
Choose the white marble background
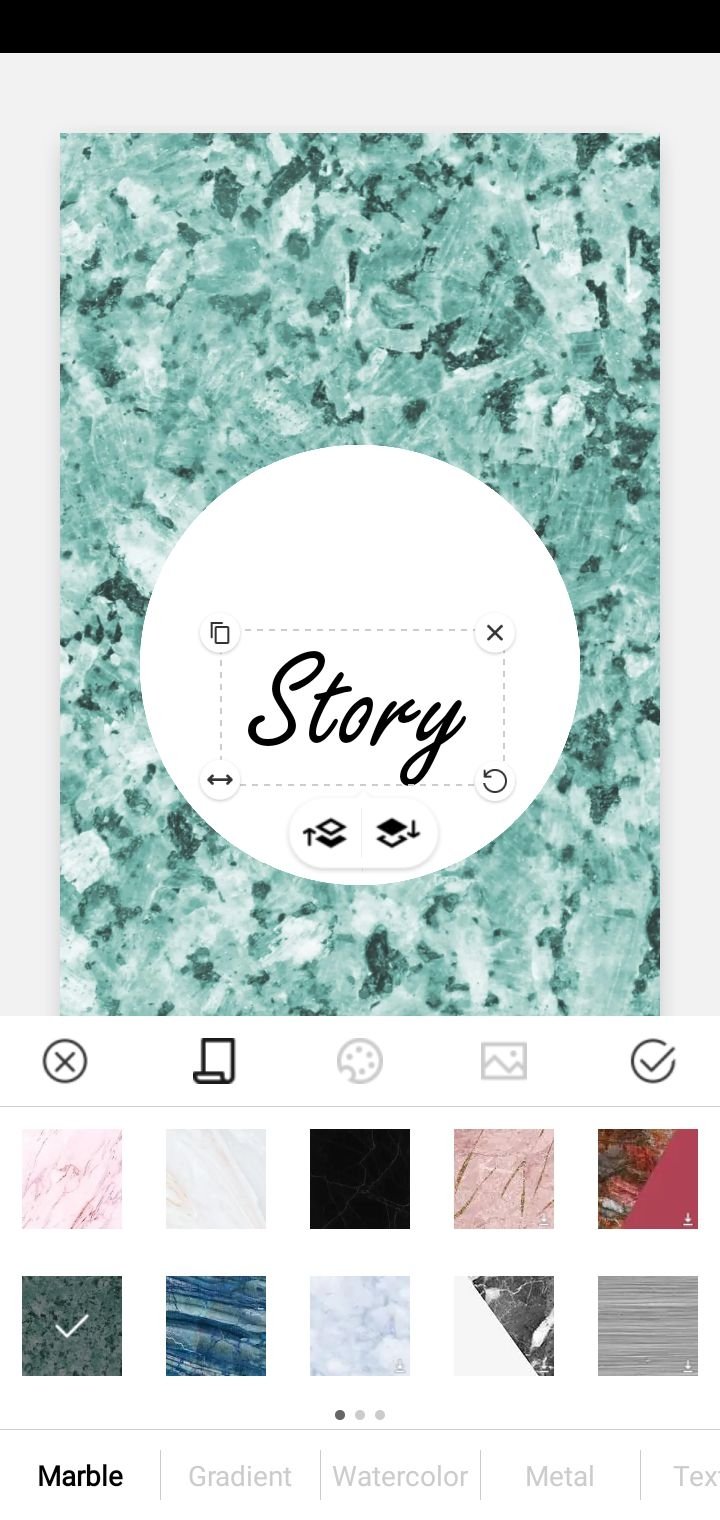pos(216,1179)
